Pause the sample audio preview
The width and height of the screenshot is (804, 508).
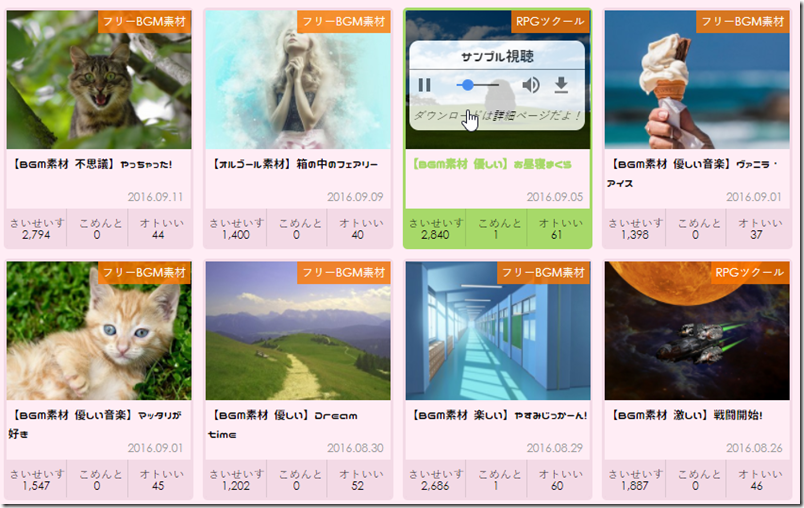point(425,85)
